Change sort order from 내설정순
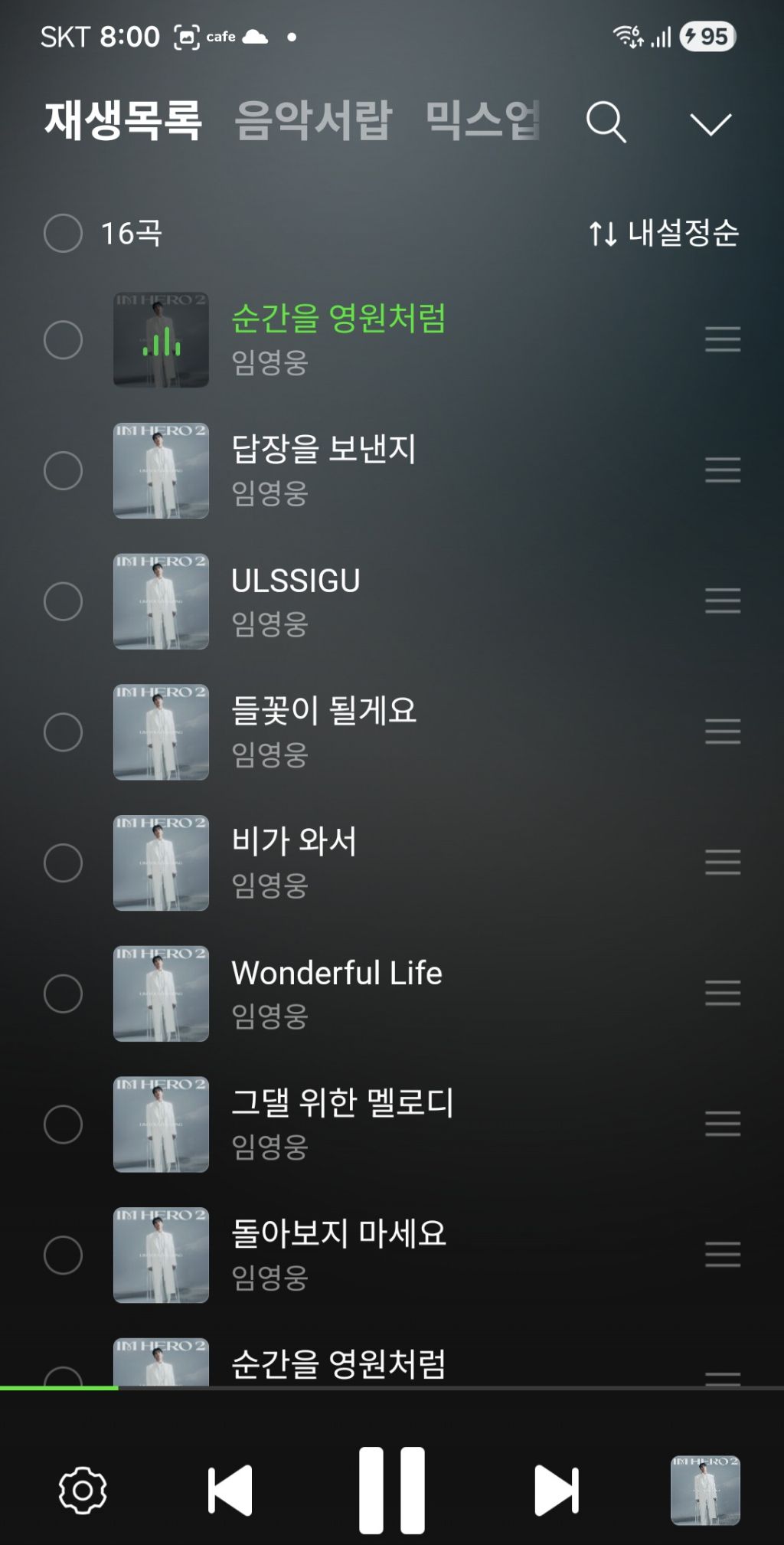784x1545 pixels. (x=663, y=233)
